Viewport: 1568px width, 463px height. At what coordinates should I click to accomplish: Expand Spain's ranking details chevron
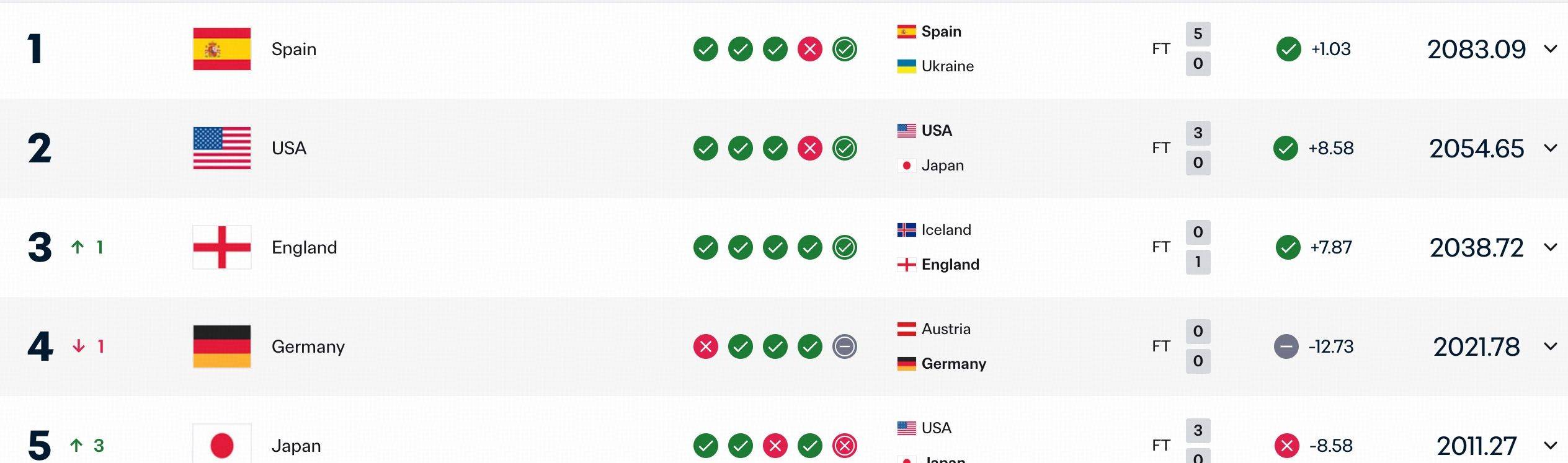click(x=1550, y=49)
